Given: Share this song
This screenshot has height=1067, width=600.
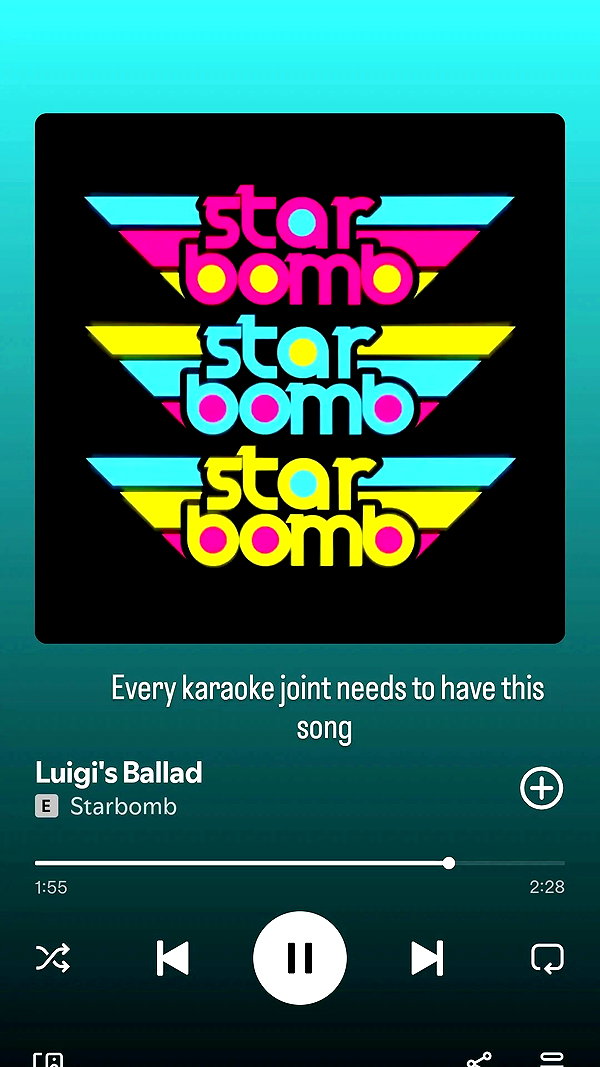Looking at the screenshot, I should pos(479,1059).
